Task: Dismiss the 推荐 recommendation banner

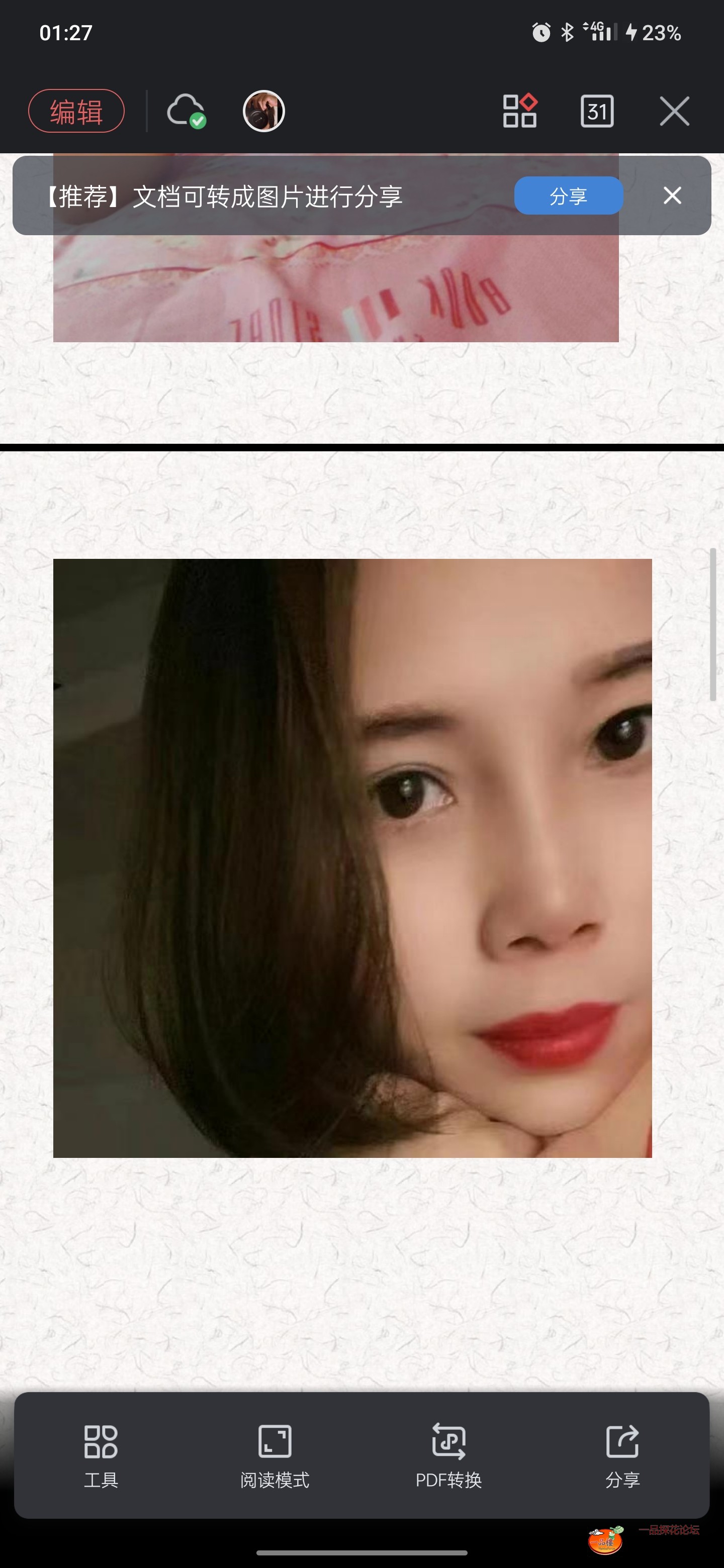Action: (x=672, y=196)
